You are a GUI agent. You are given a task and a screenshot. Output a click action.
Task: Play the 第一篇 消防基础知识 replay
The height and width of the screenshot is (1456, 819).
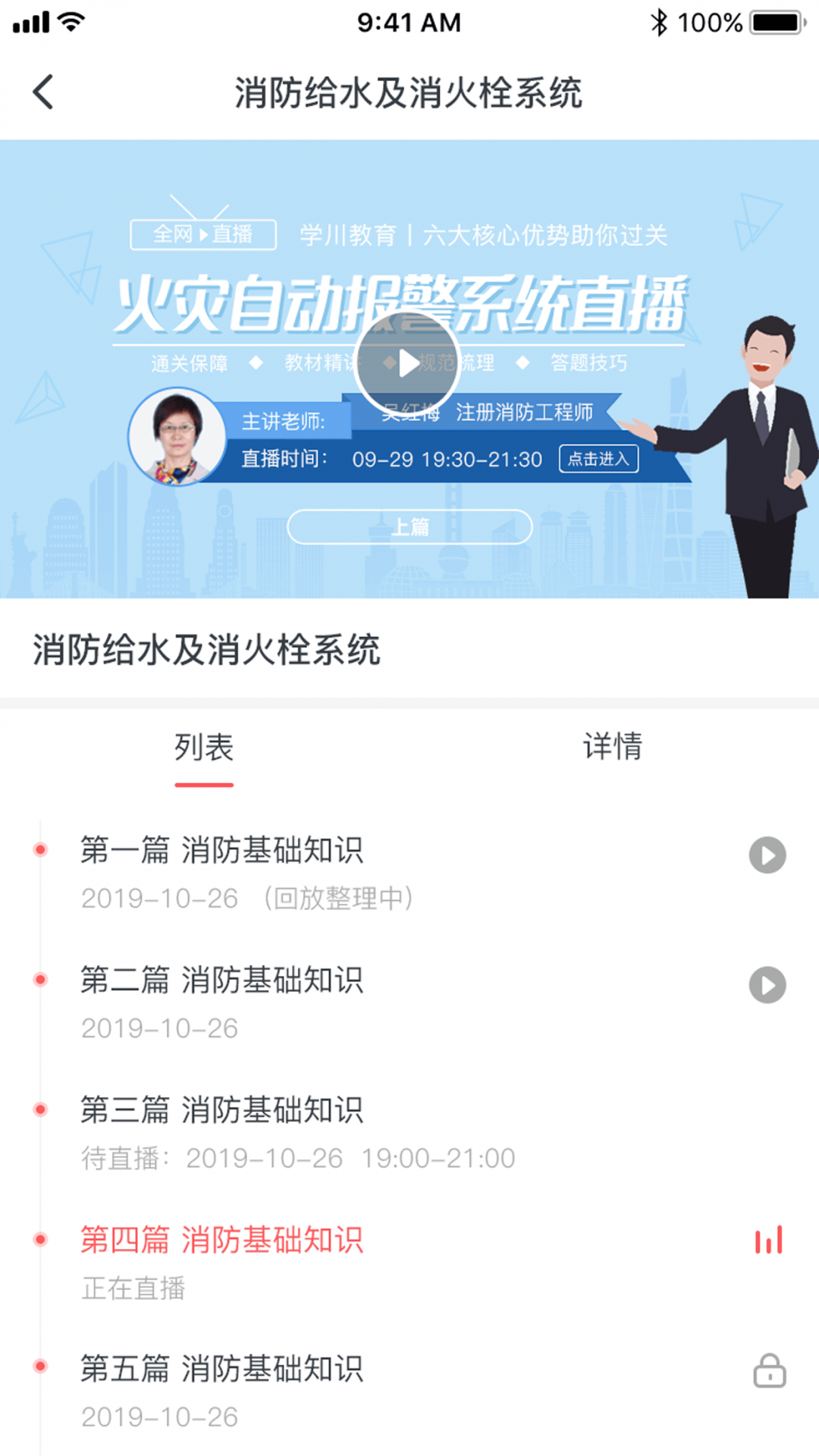767,855
